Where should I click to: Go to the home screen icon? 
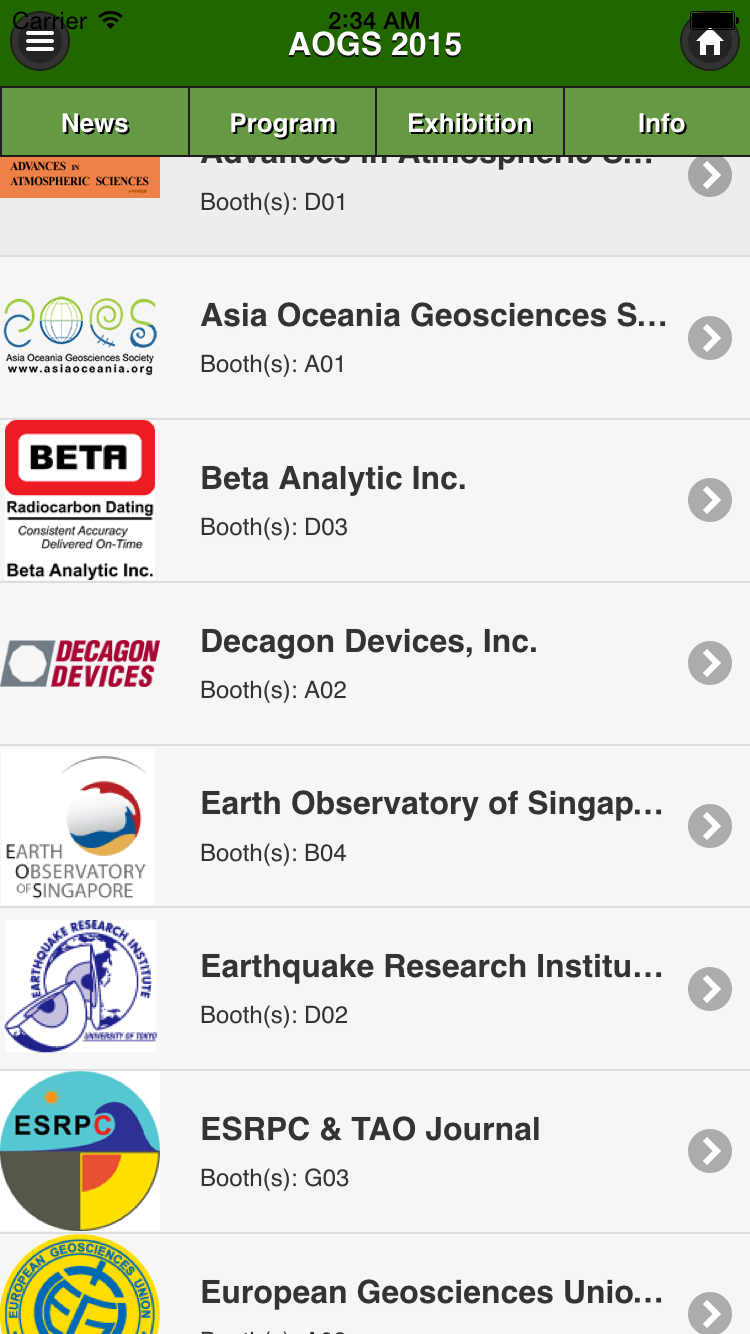click(x=710, y=42)
